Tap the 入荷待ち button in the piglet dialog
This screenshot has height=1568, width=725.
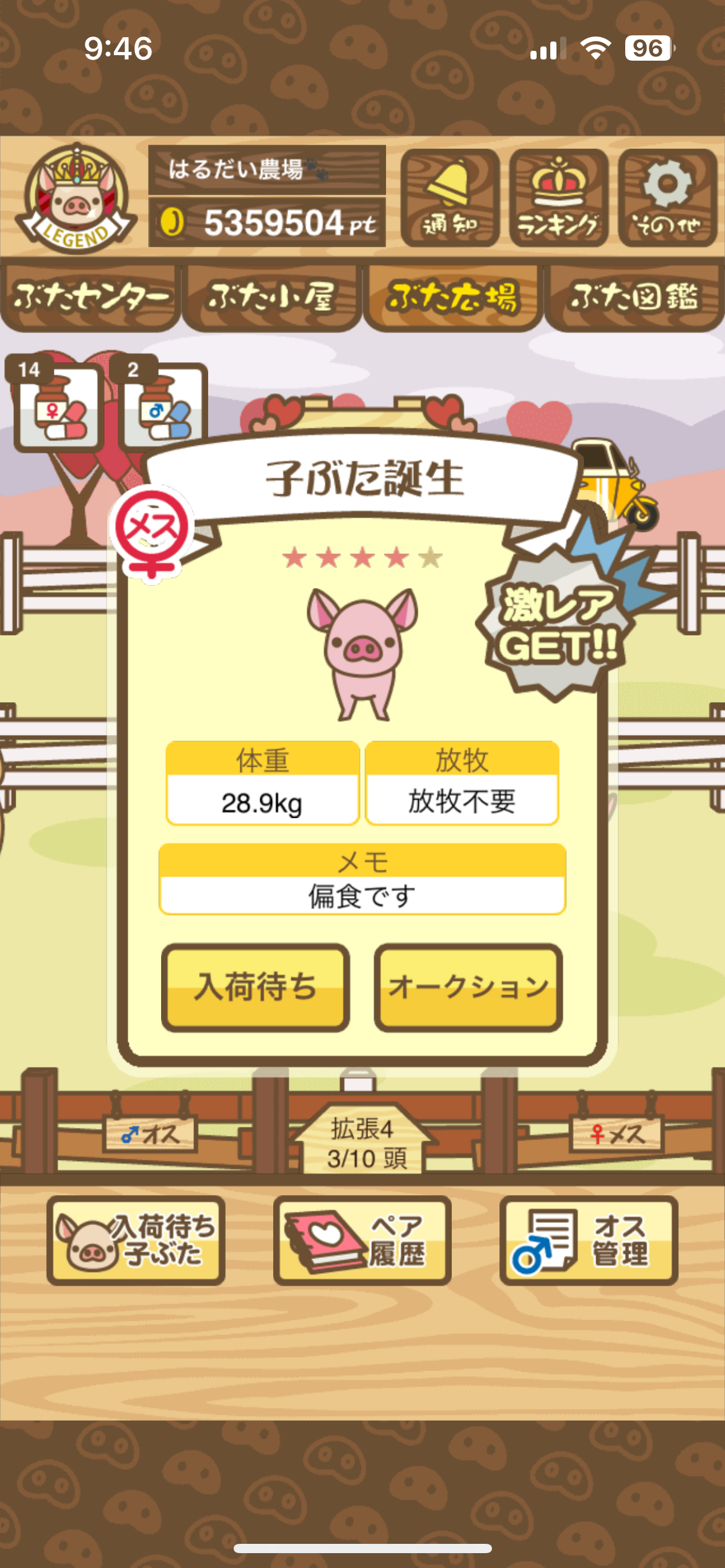coord(255,987)
